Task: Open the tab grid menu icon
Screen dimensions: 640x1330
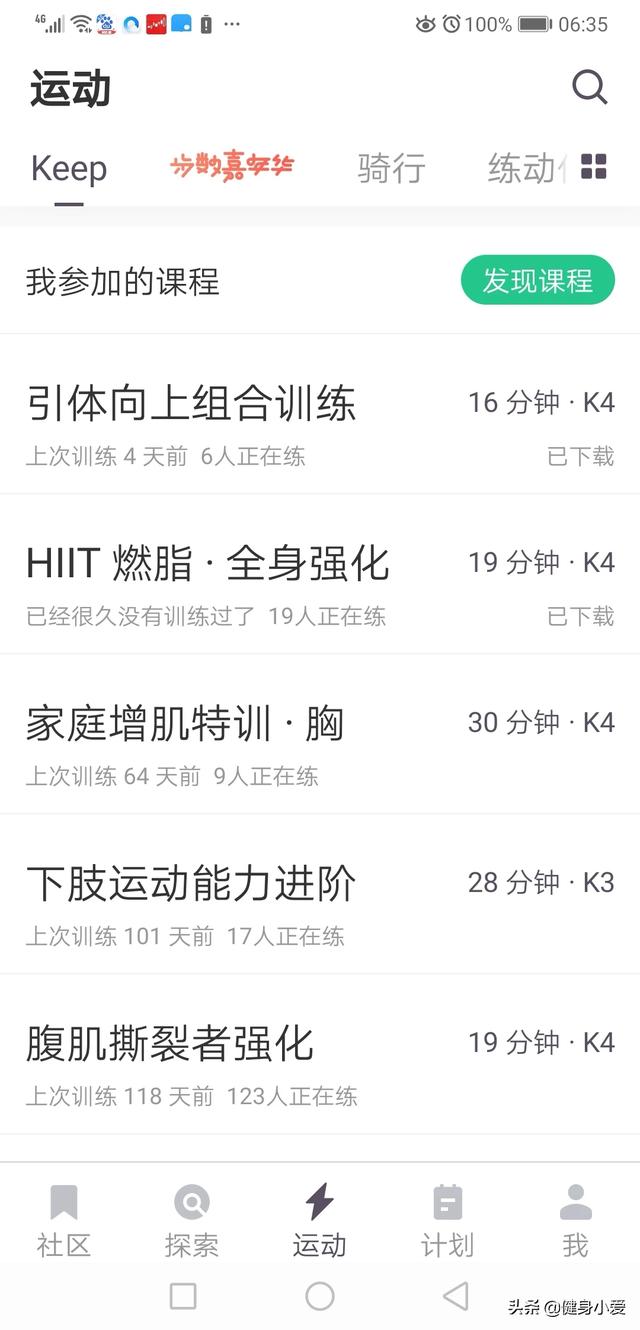Action: (x=594, y=167)
